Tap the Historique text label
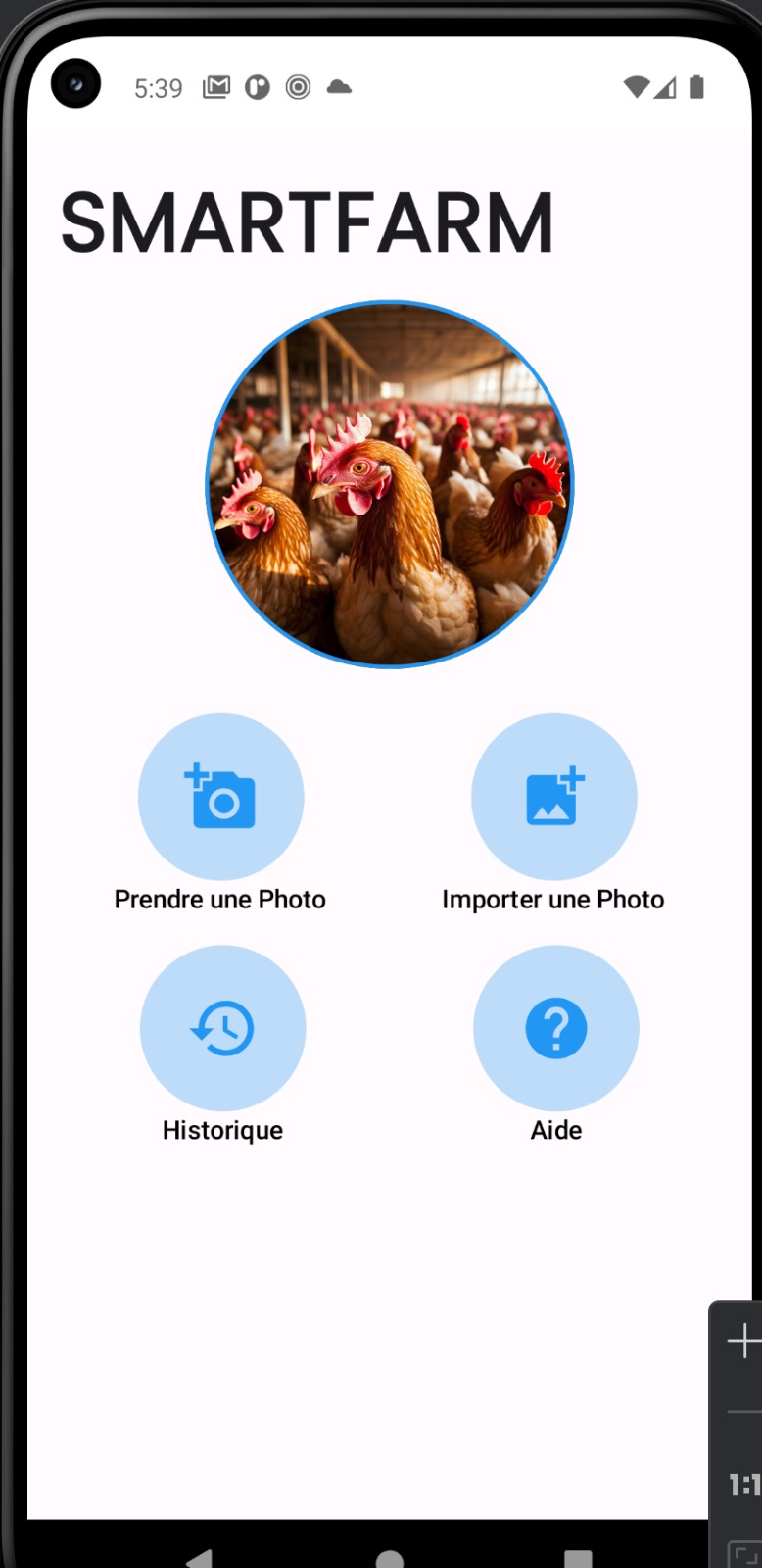The width and height of the screenshot is (762, 1568). (221, 1129)
